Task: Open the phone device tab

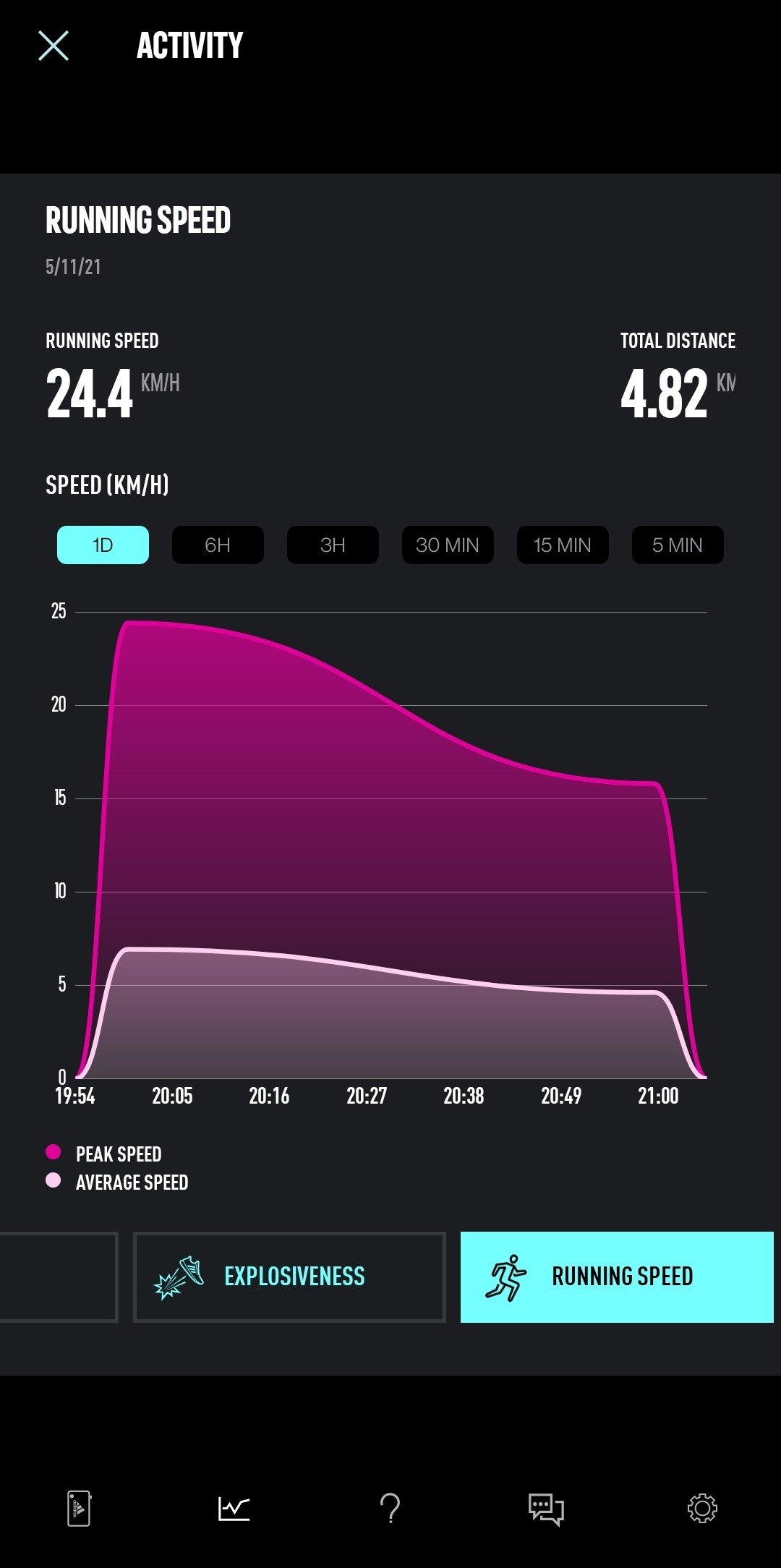Action: pos(79,1509)
